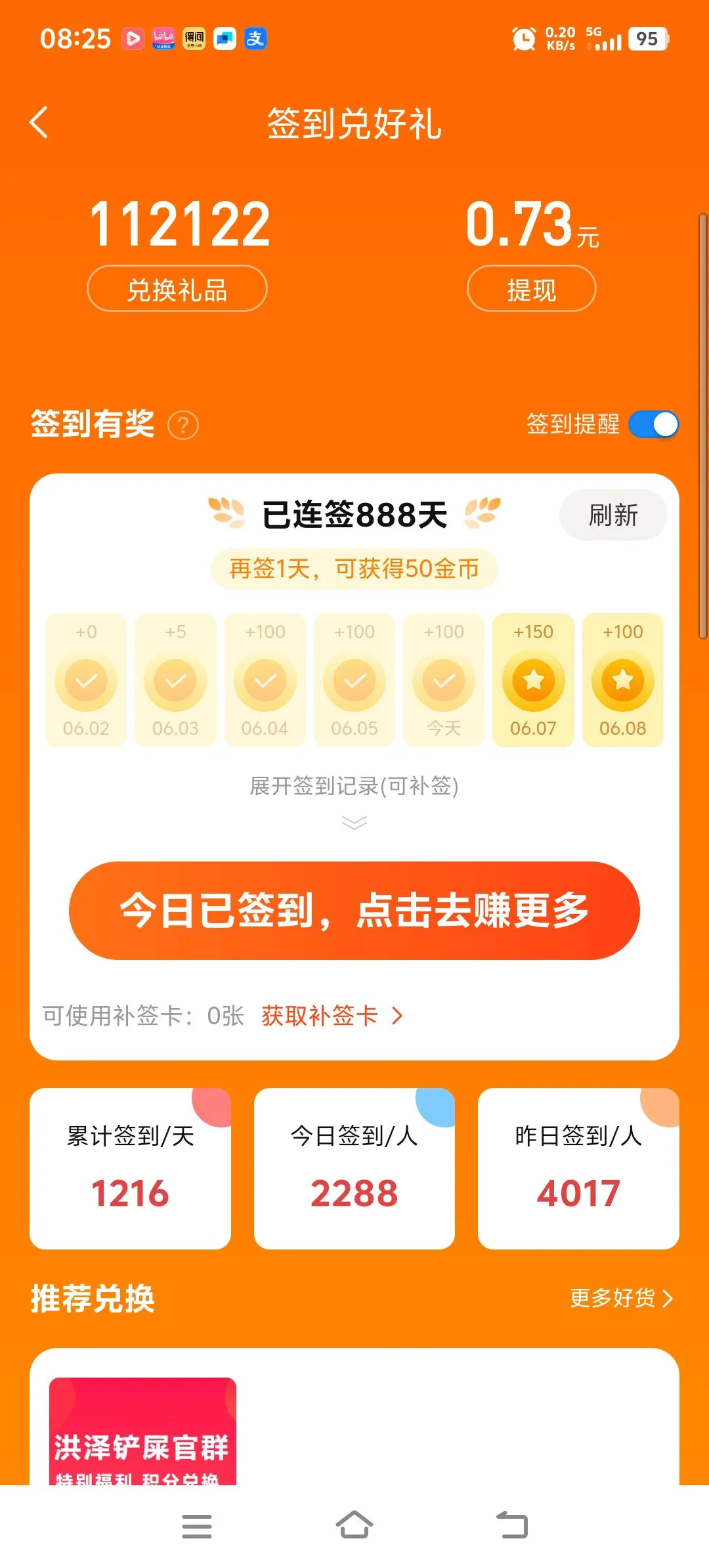Turn off the 签到提醒 switch
Viewport: 709px width, 1568px height.
click(653, 424)
